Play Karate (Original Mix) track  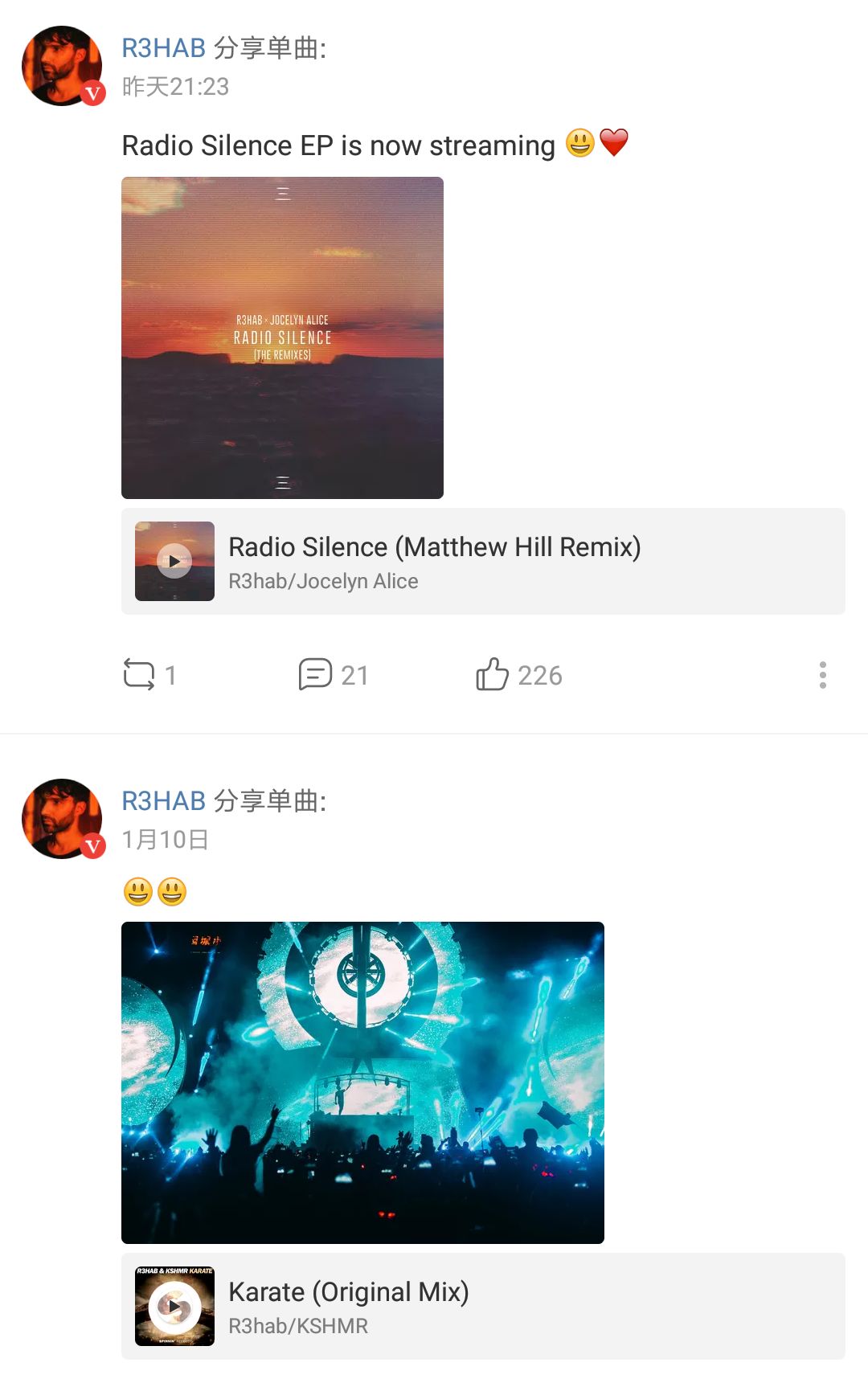pos(174,1306)
